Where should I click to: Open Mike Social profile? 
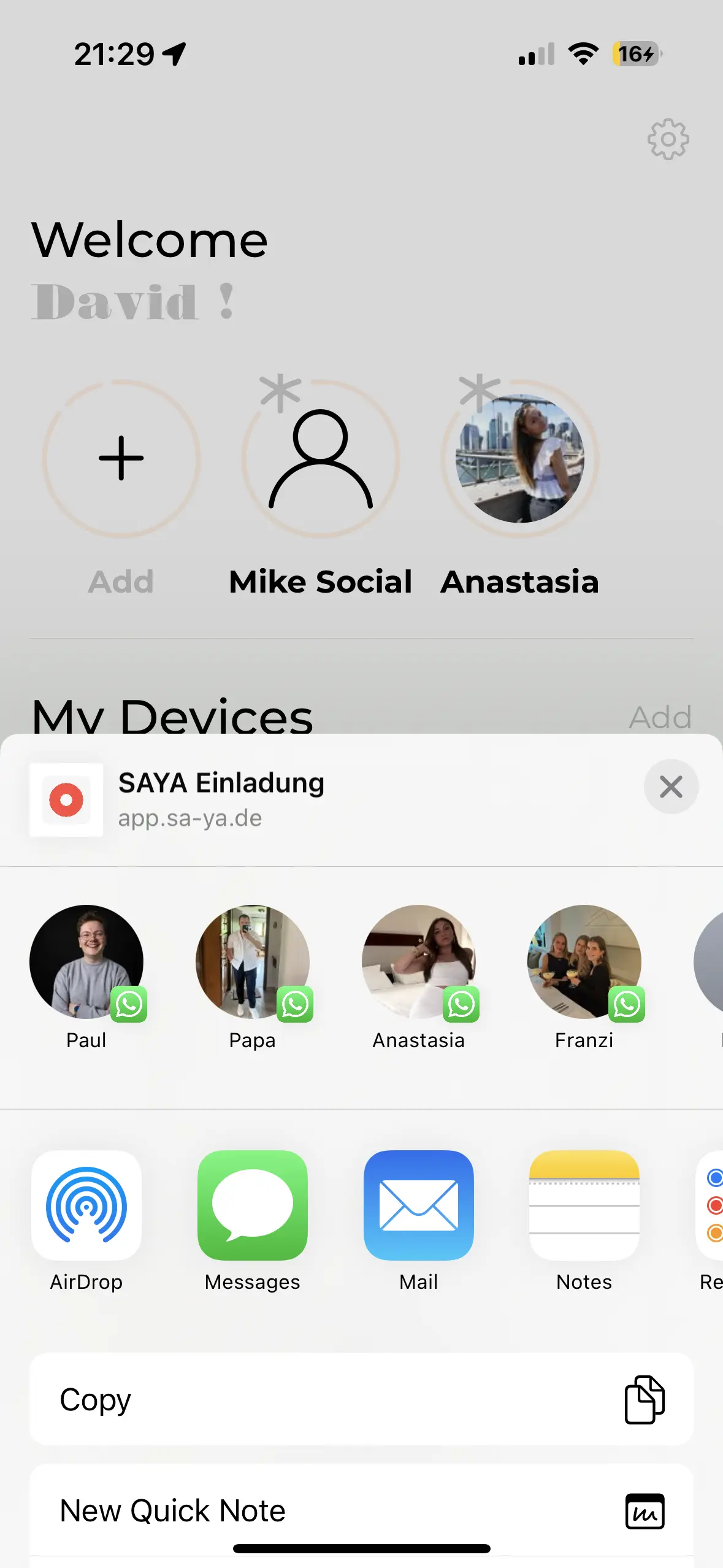tap(320, 458)
